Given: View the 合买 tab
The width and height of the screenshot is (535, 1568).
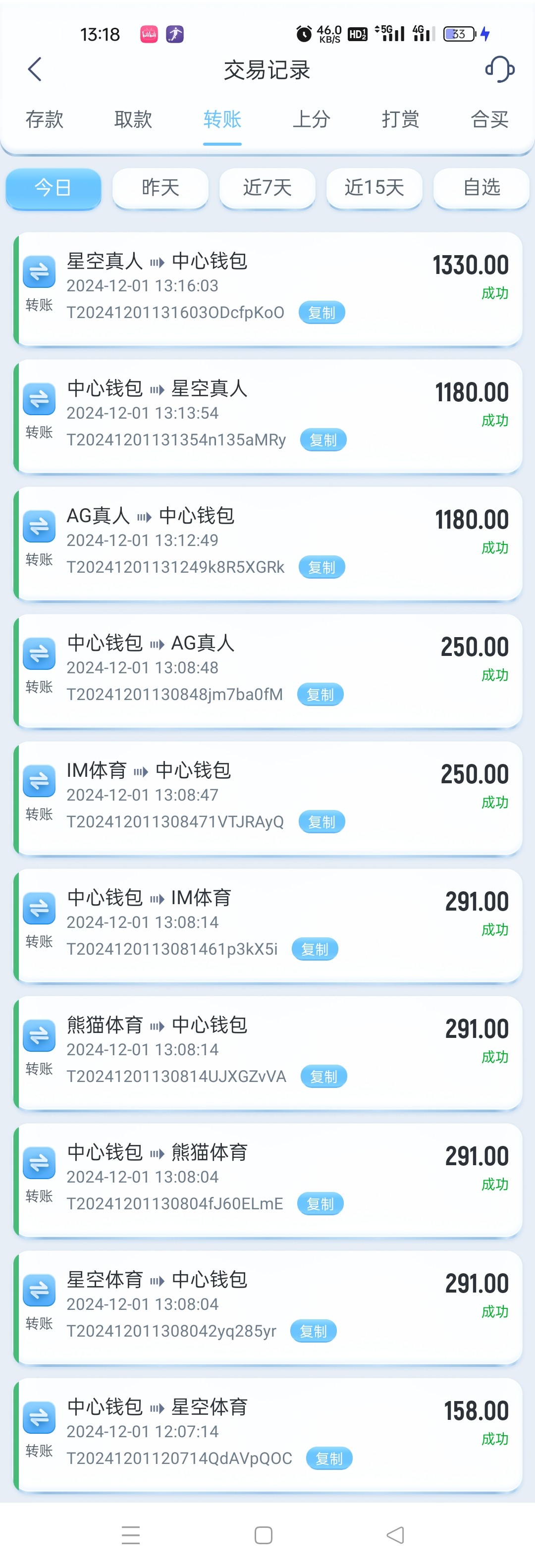Looking at the screenshot, I should coord(489,119).
